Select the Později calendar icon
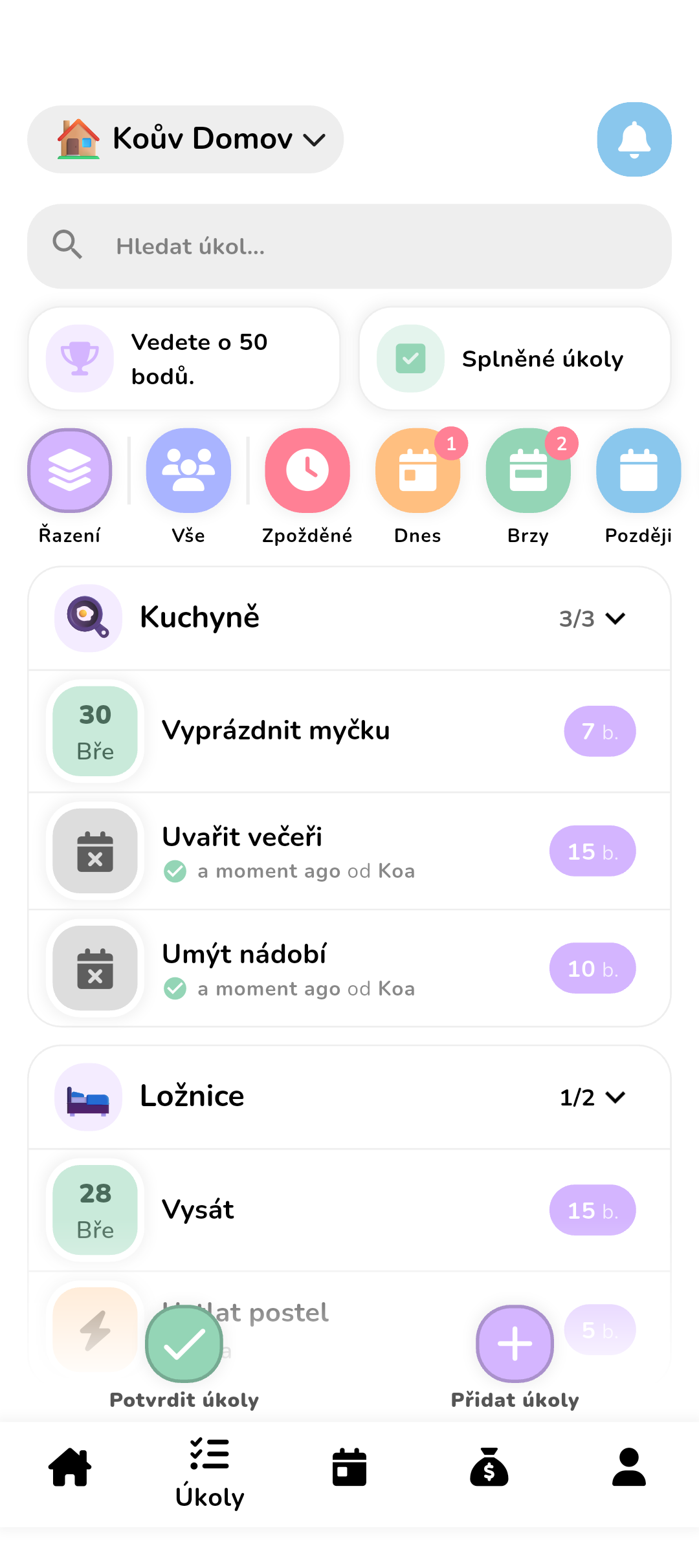This screenshot has height=1568, width=699. click(x=638, y=470)
